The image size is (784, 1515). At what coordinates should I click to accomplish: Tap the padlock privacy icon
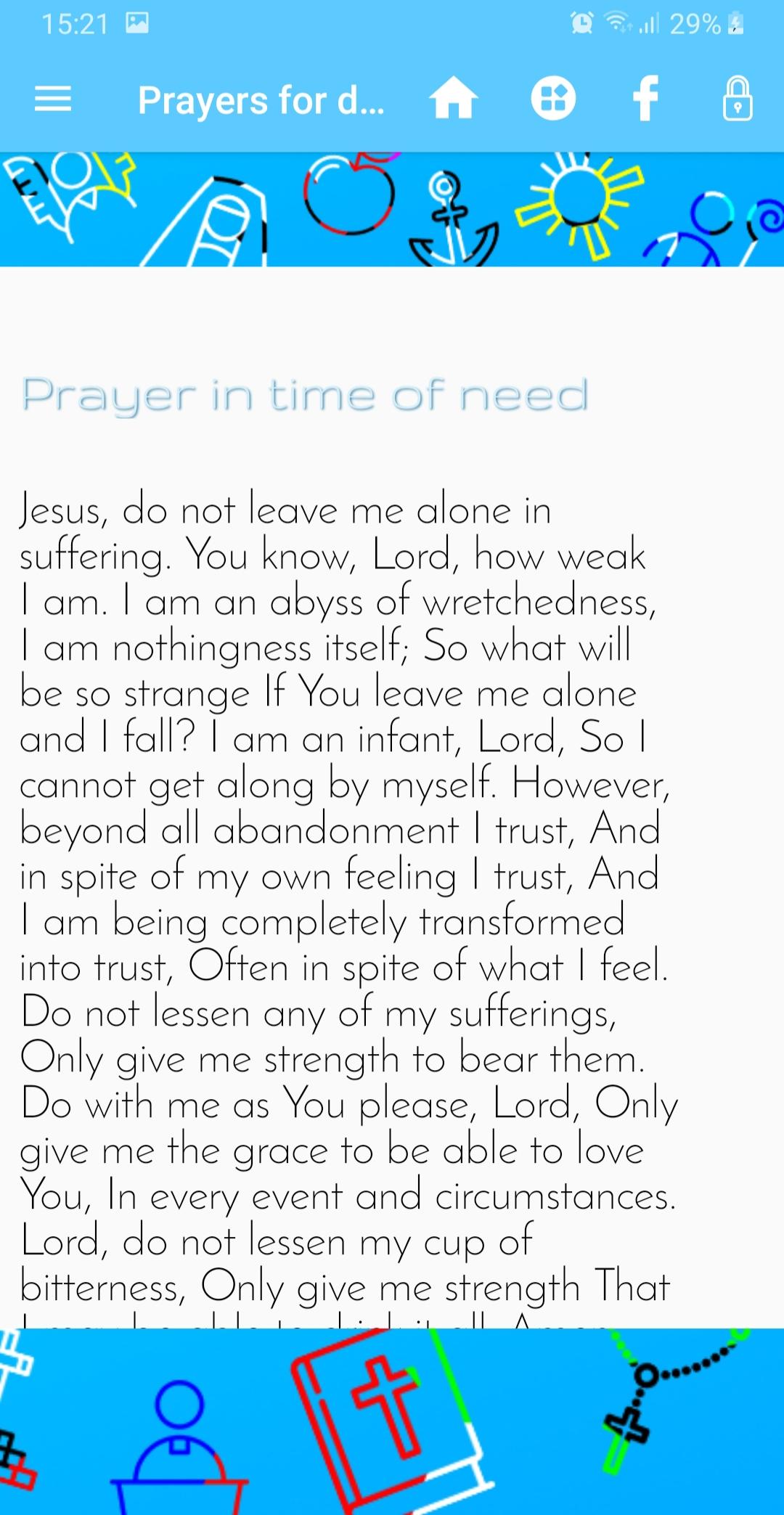click(738, 98)
